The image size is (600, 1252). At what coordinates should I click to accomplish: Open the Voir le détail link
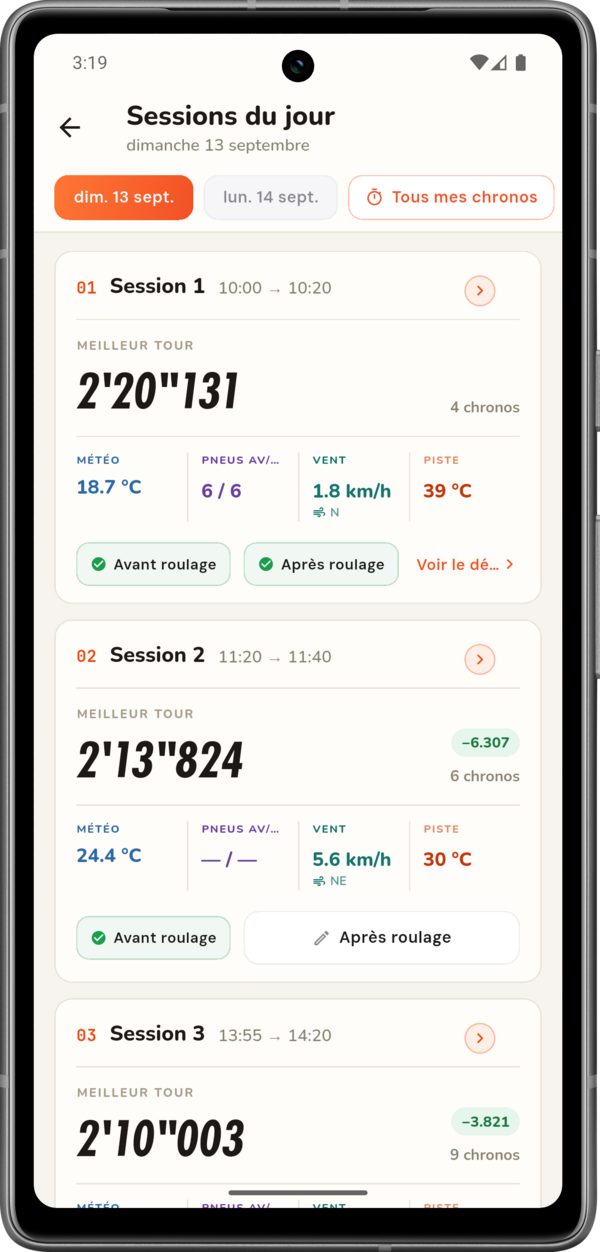pyautogui.click(x=466, y=564)
